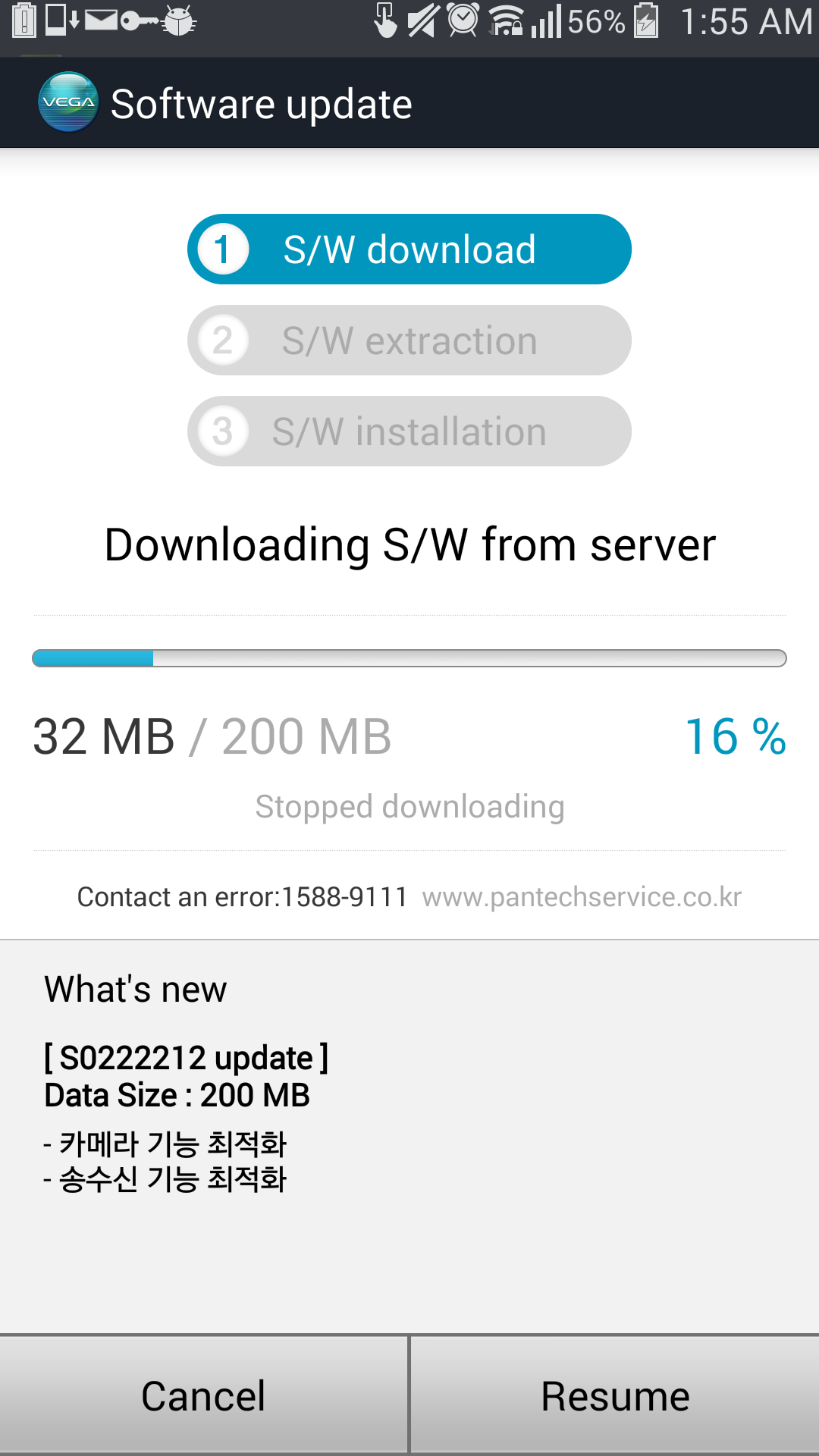
Task: Open the www.pantechservice.co.kr link
Action: tap(582, 897)
